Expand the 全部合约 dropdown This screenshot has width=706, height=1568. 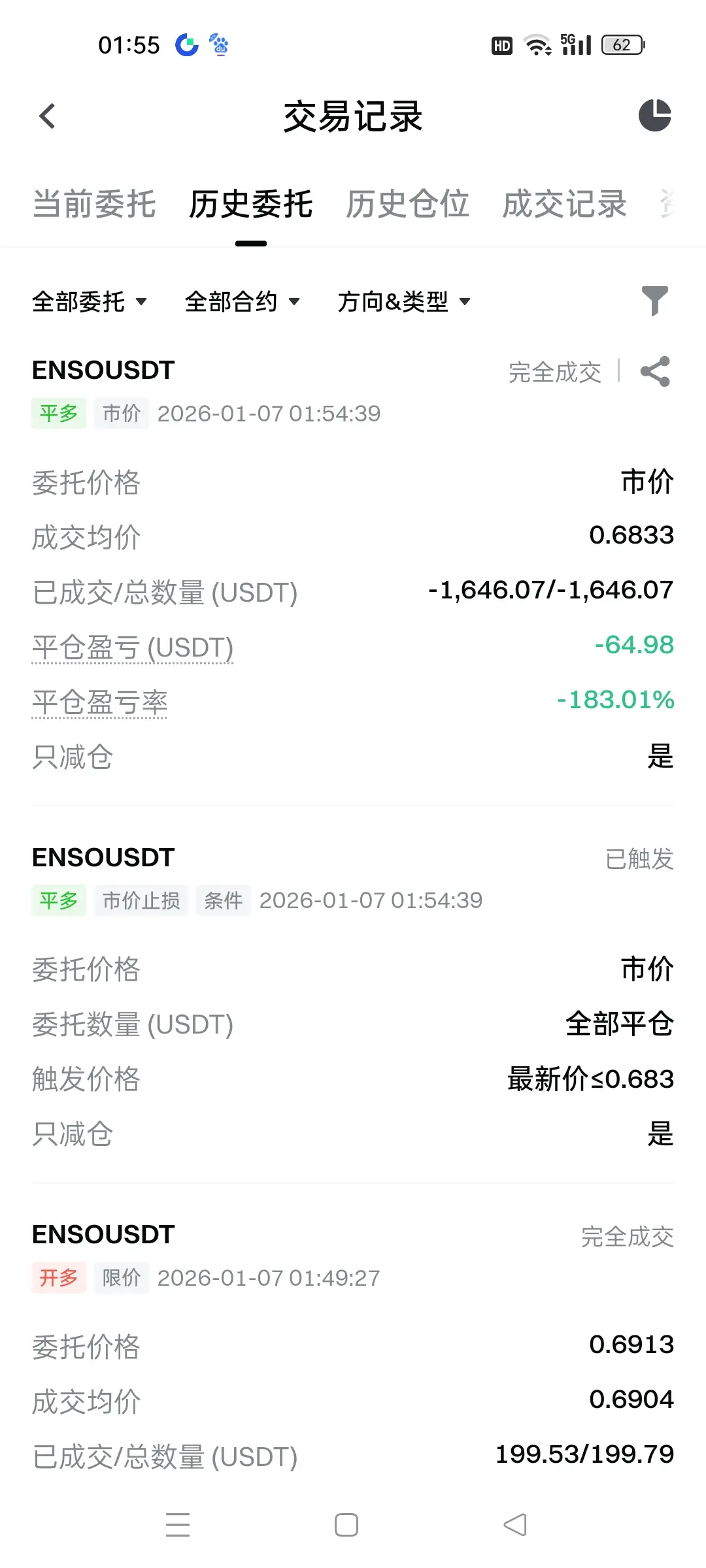coord(243,302)
